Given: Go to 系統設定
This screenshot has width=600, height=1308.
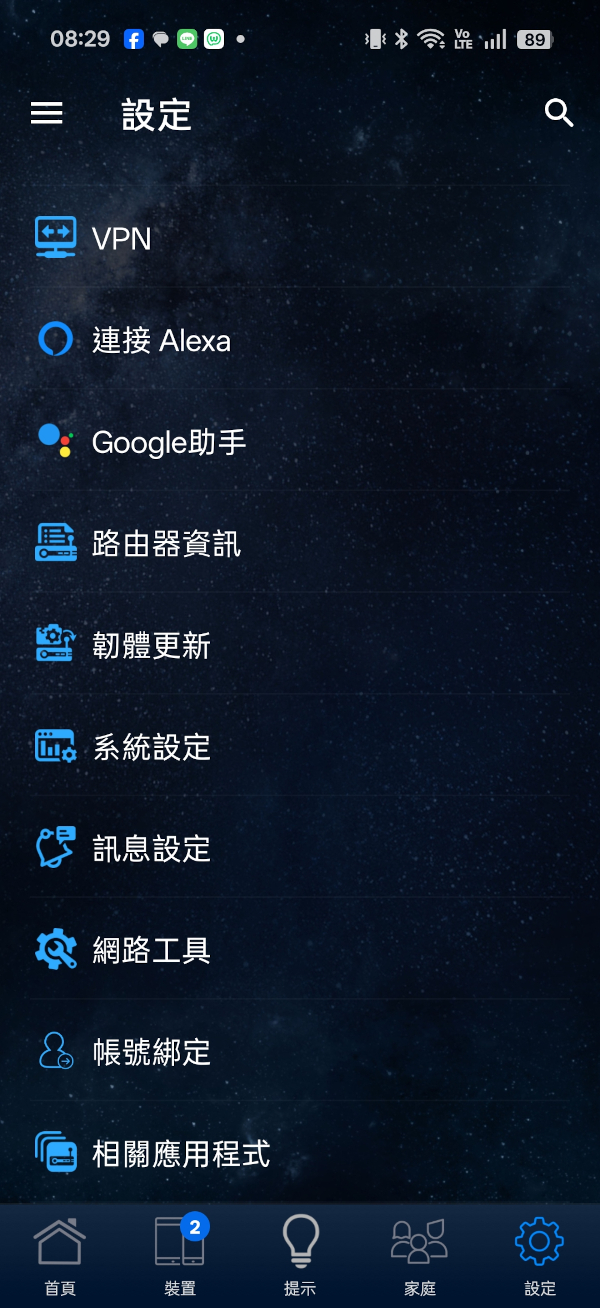Looking at the screenshot, I should tap(151, 747).
